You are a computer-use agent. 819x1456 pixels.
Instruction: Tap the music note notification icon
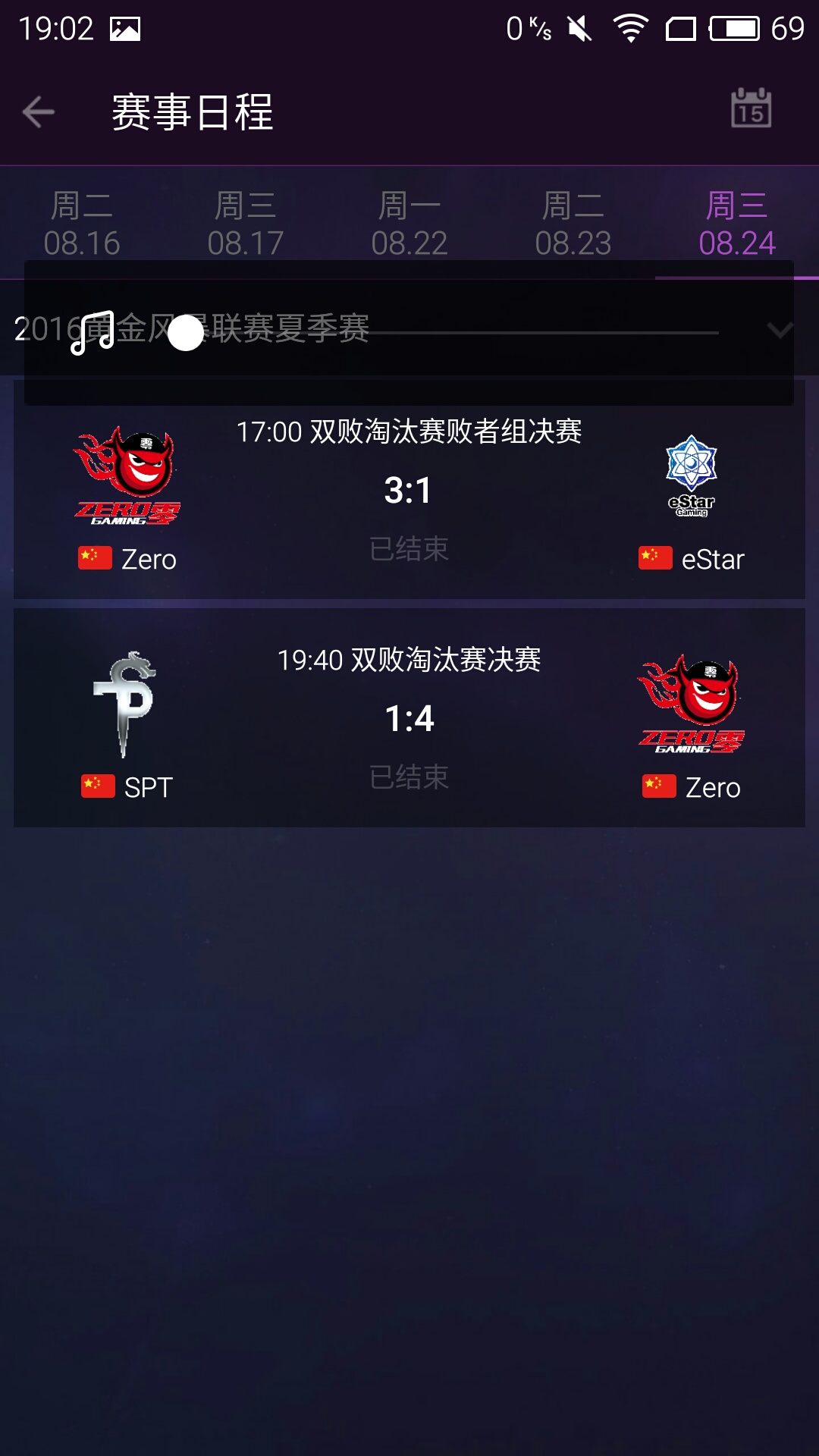[89, 334]
